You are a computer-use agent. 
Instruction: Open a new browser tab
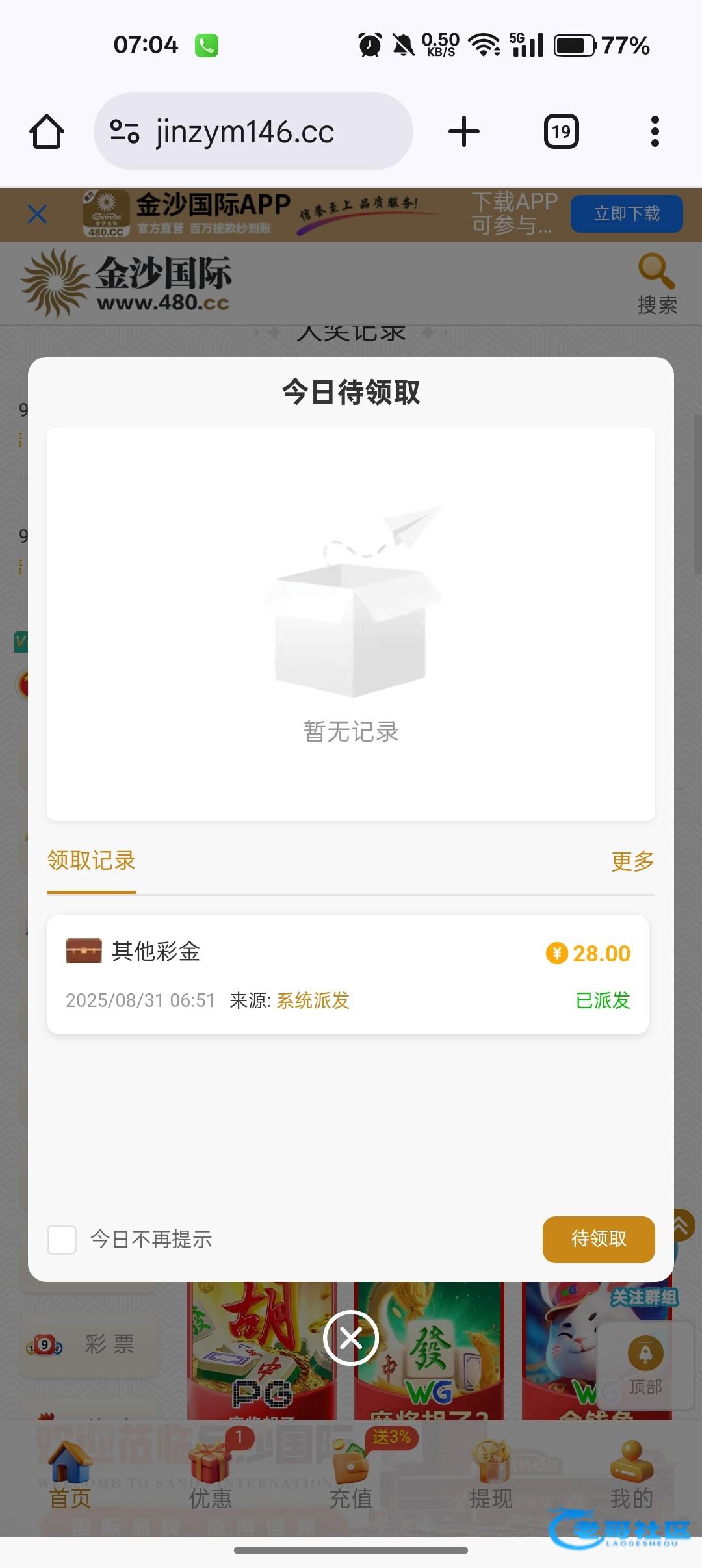click(x=464, y=132)
